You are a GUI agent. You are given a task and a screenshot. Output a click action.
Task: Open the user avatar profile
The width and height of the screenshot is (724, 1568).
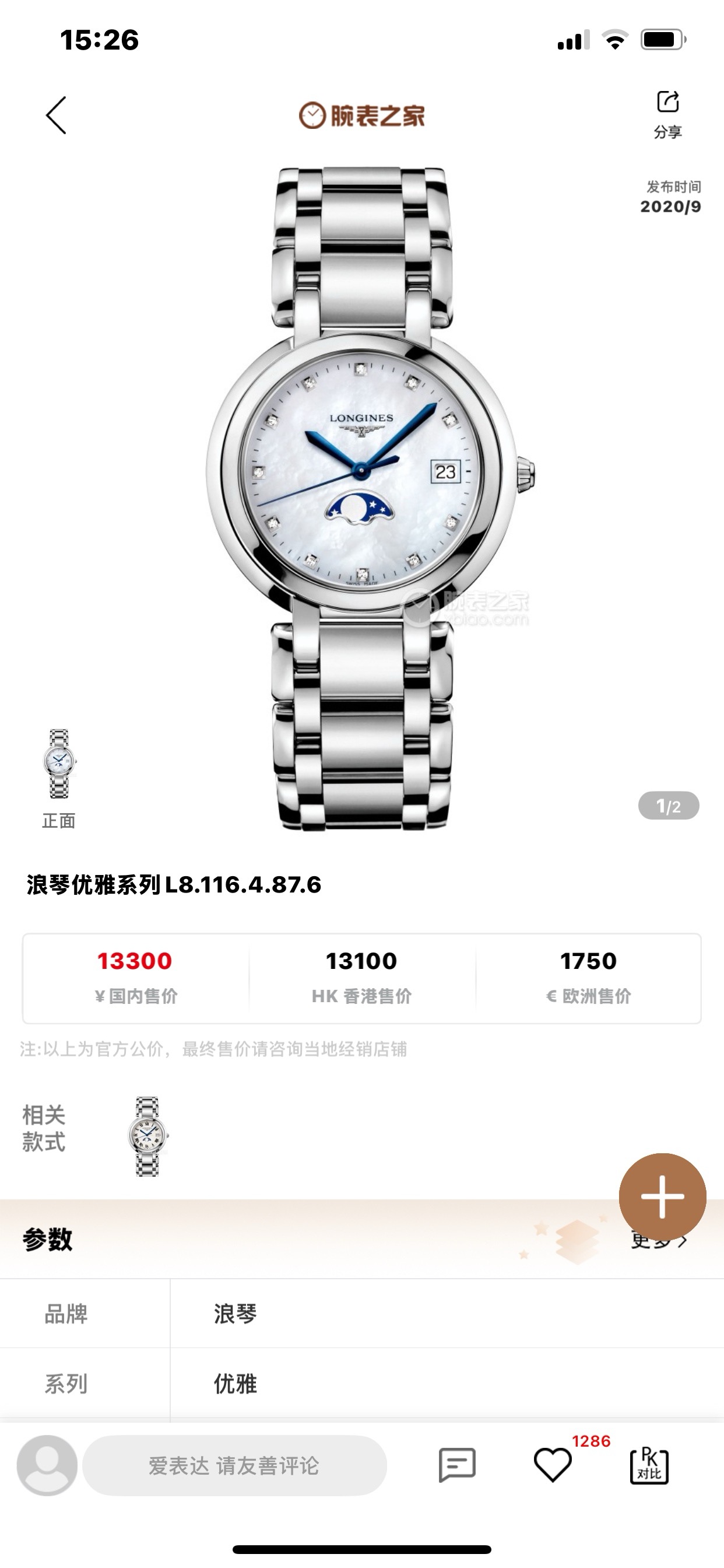tap(47, 1465)
